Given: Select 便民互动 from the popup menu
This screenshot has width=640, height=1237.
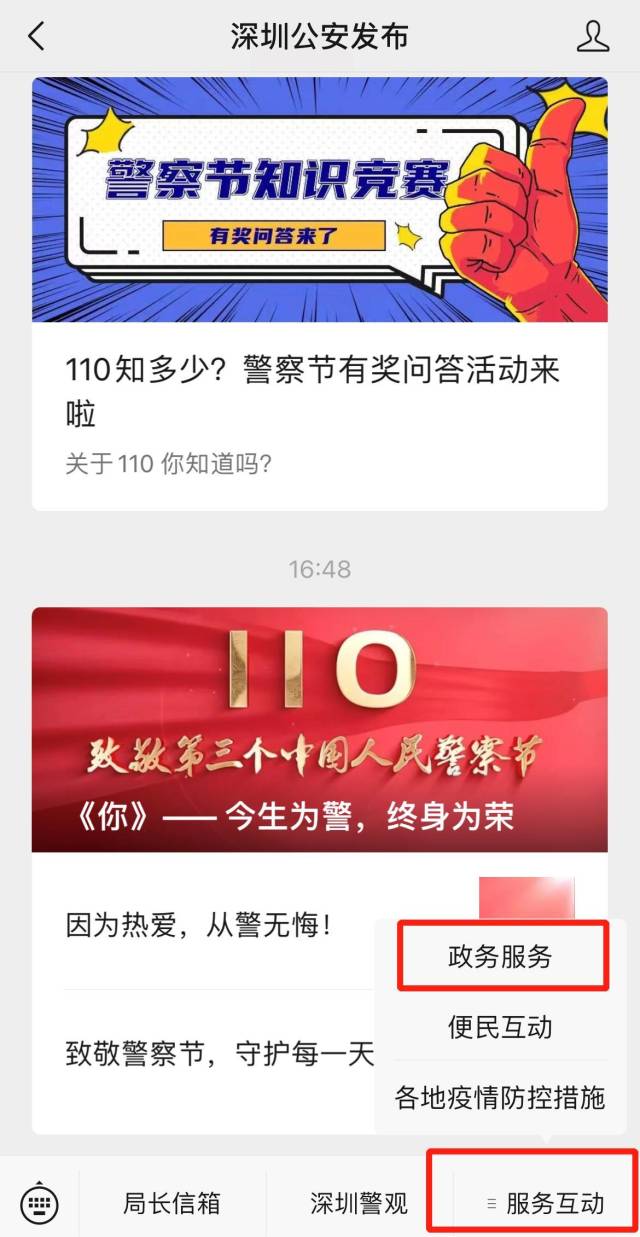Looking at the screenshot, I should point(500,1027).
